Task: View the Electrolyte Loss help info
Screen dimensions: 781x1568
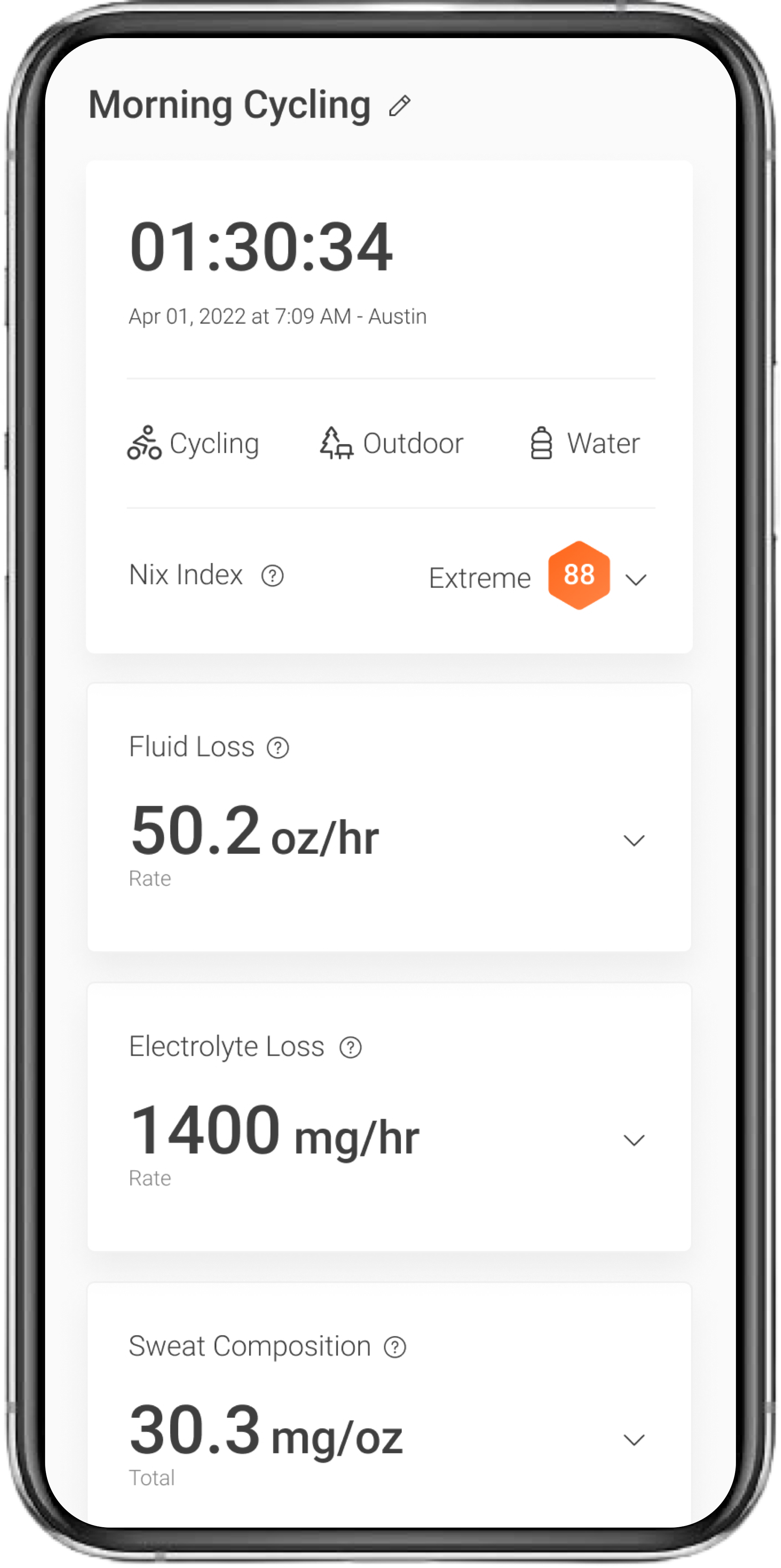Action: click(x=350, y=1048)
